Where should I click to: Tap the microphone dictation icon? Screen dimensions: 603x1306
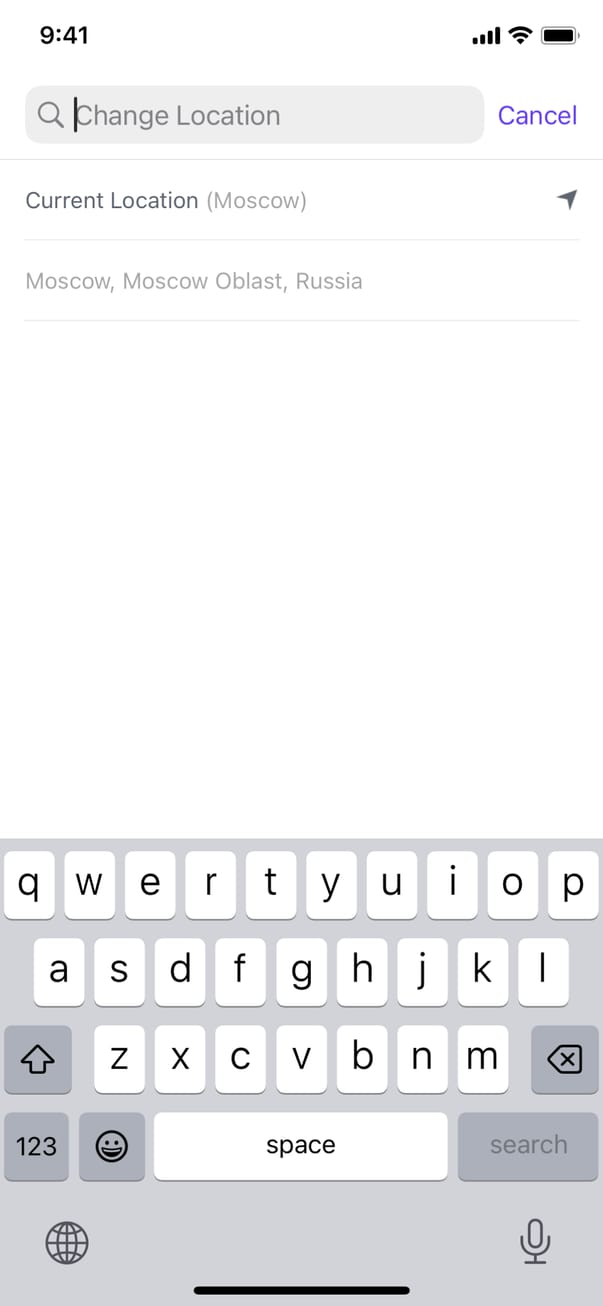tap(535, 1242)
